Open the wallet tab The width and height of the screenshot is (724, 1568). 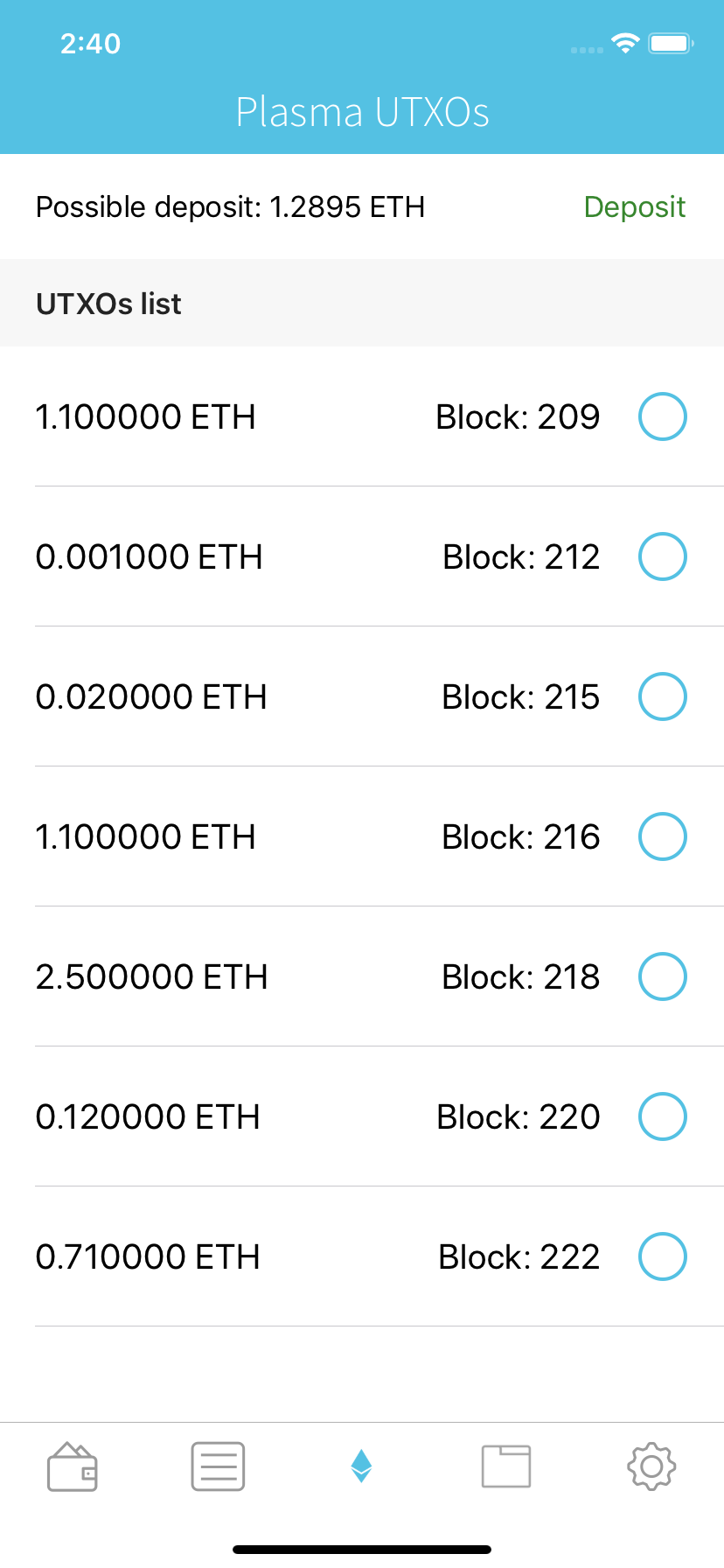tap(73, 1466)
